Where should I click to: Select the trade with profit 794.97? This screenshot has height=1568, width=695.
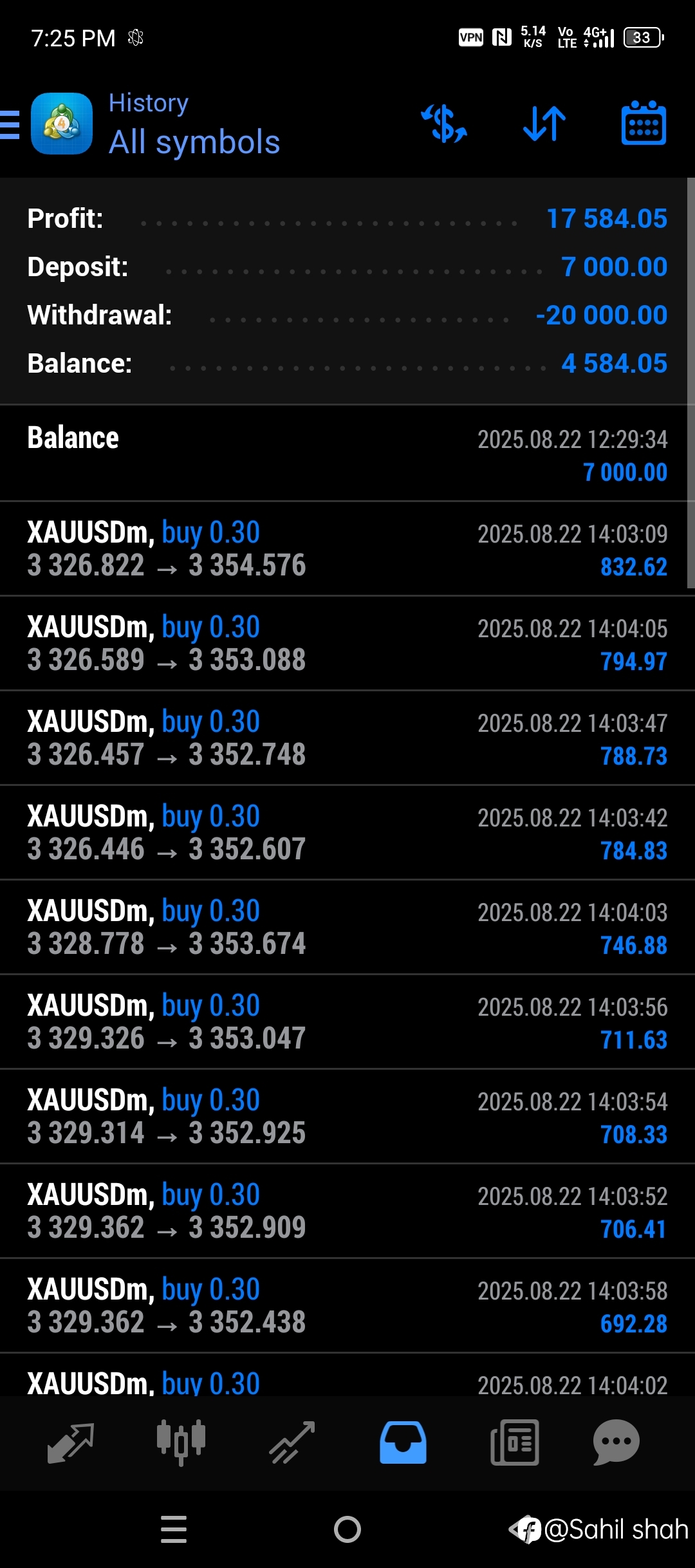point(347,643)
